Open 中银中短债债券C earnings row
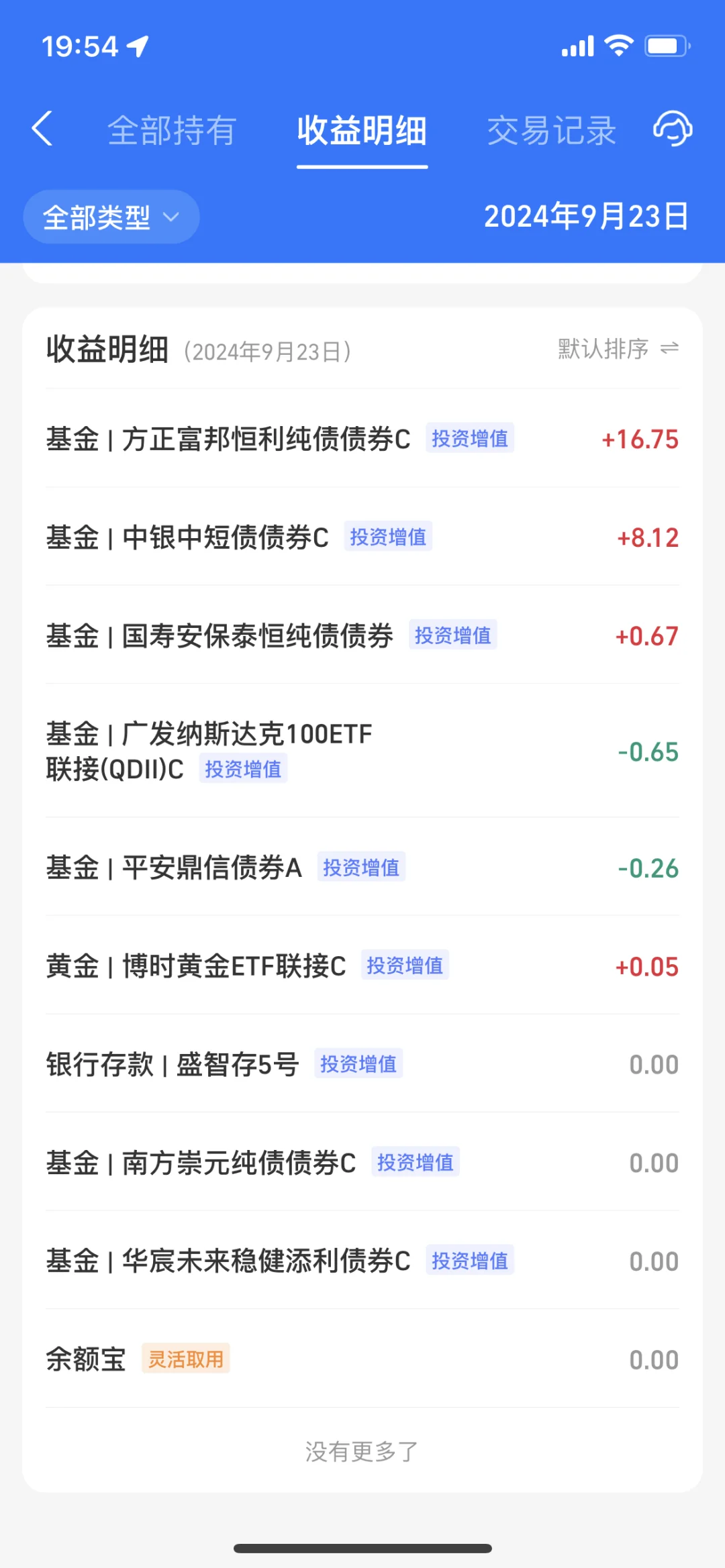 pos(362,537)
